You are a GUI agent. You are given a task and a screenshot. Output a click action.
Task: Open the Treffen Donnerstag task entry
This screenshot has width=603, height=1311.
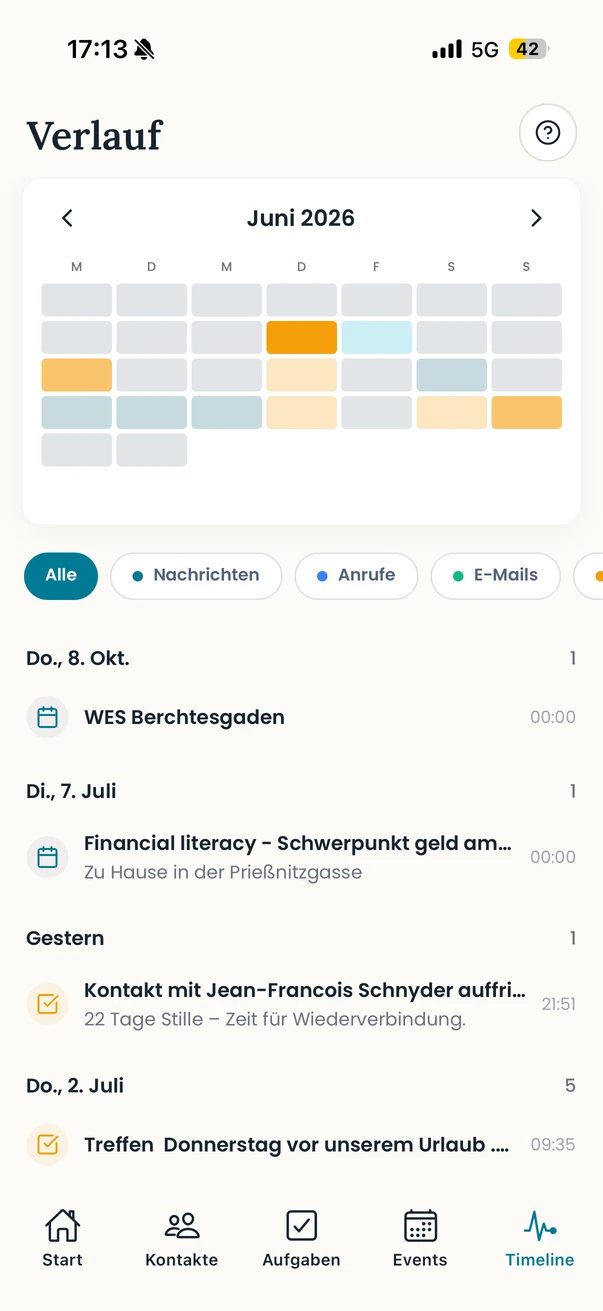click(x=301, y=1145)
